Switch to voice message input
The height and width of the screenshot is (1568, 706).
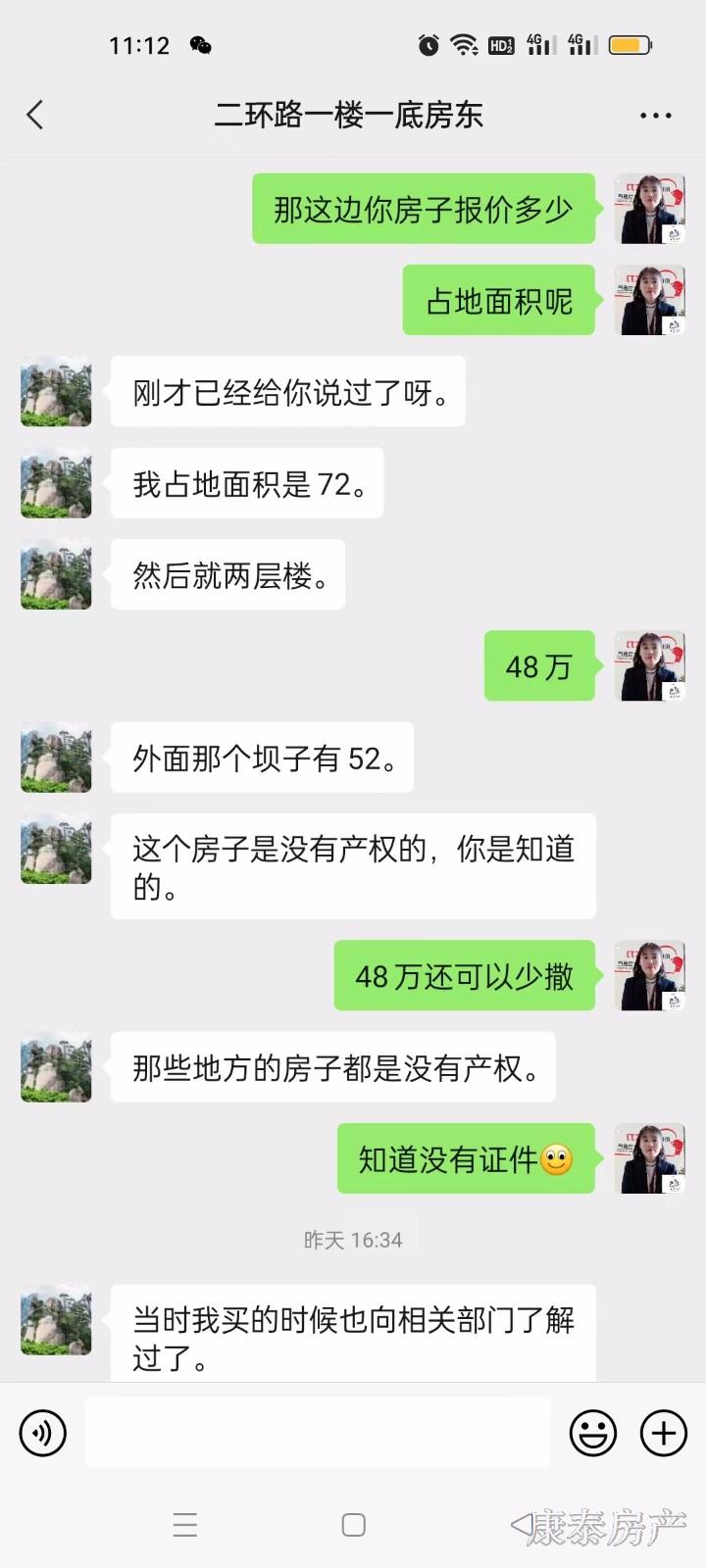point(42,1433)
